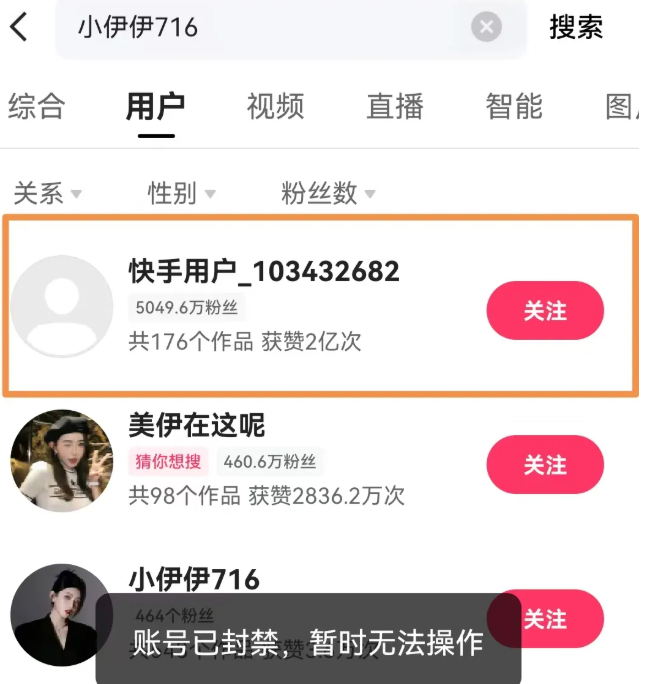Go back using the top arrow

point(19,27)
